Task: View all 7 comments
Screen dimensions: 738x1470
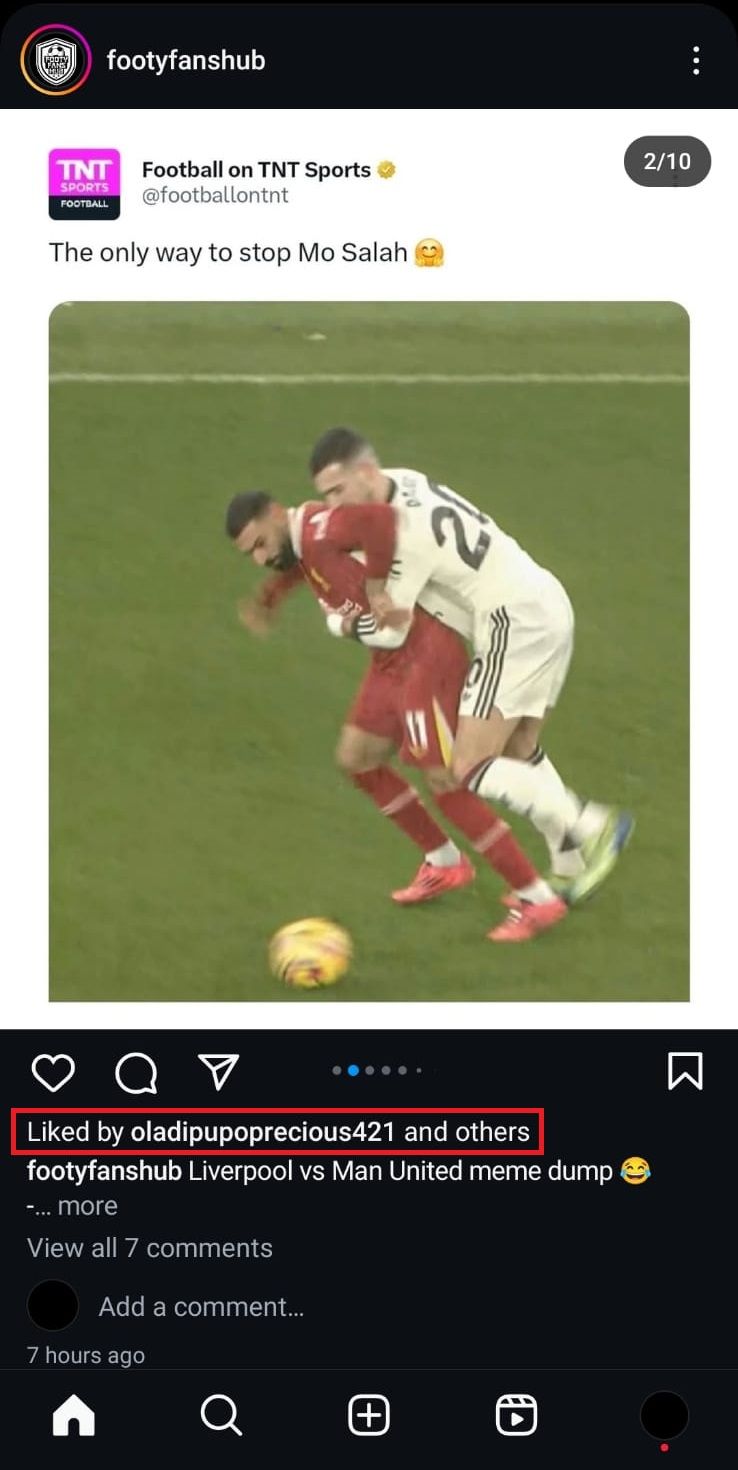Action: [150, 1248]
